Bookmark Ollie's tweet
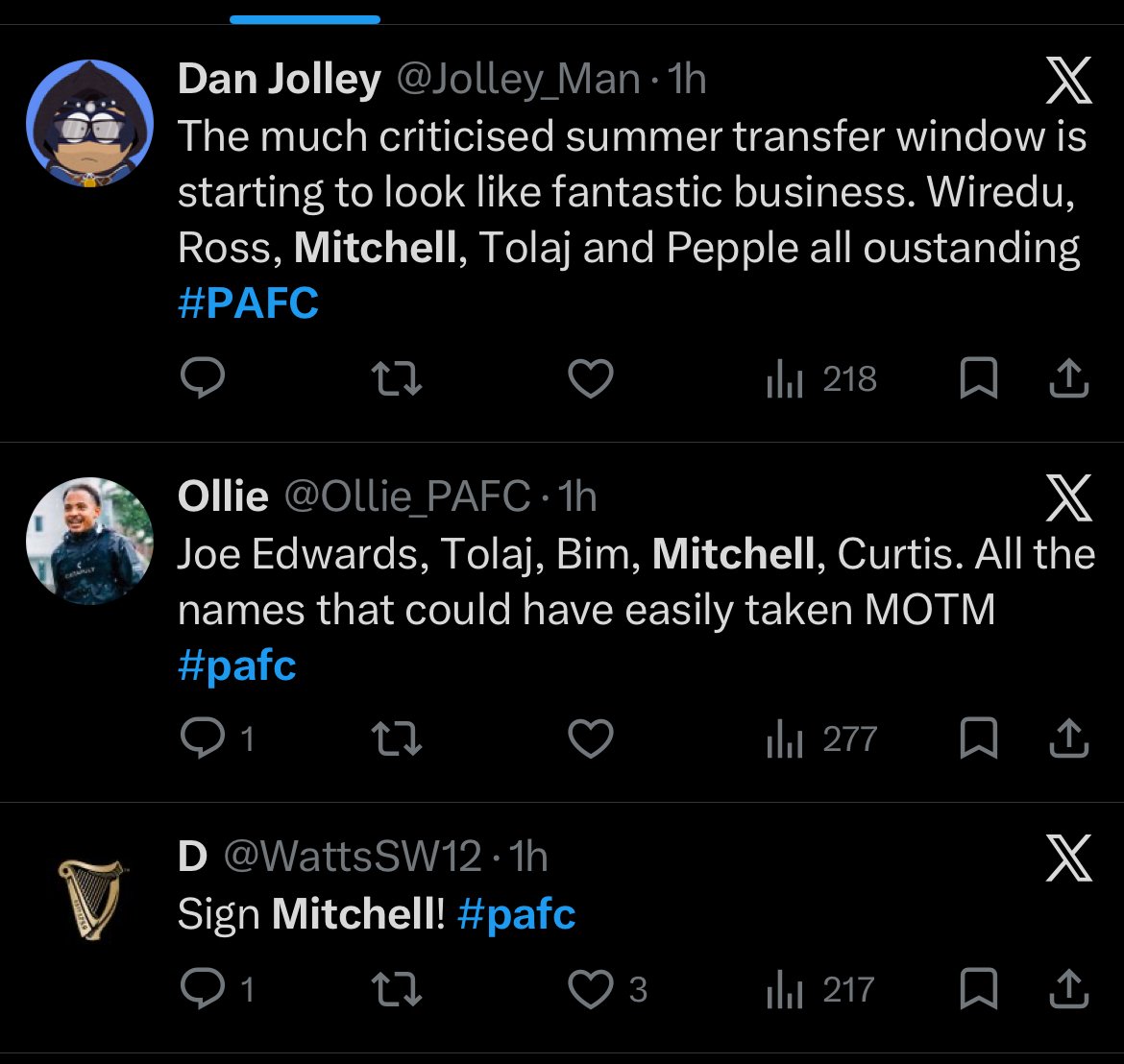This screenshot has width=1124, height=1064. [978, 739]
